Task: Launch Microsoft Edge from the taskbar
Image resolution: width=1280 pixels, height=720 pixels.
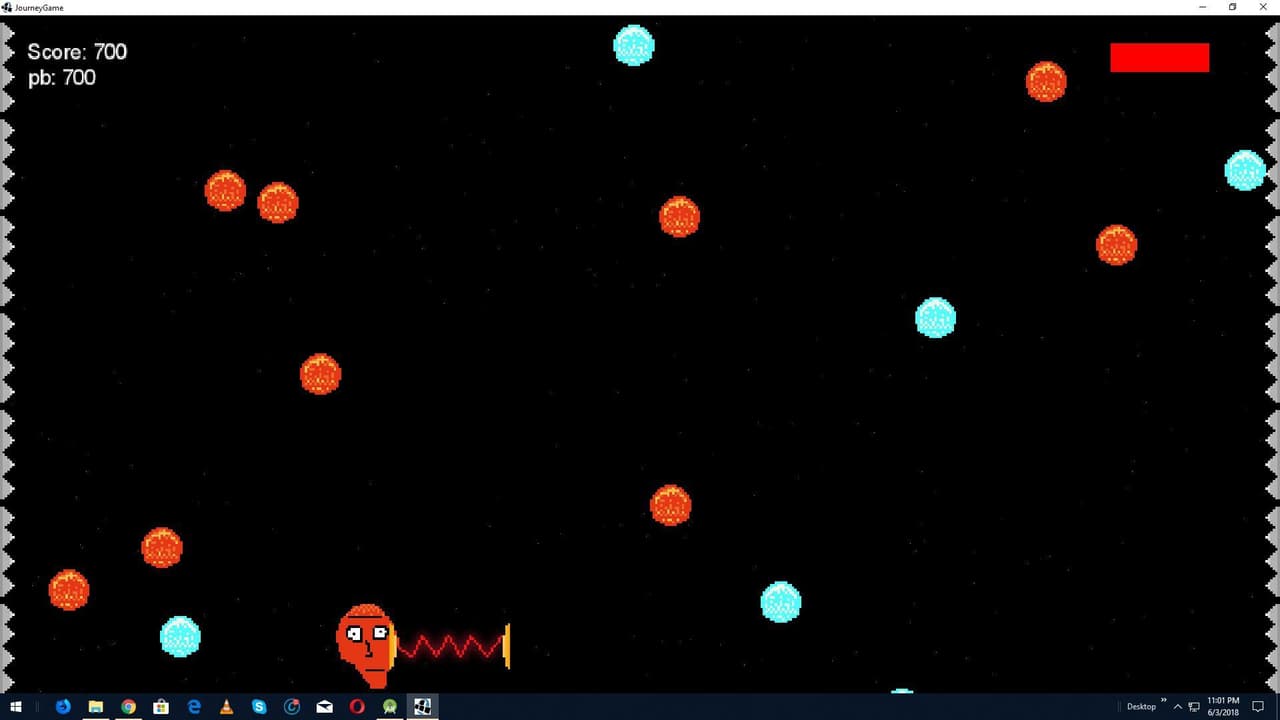Action: pos(194,707)
